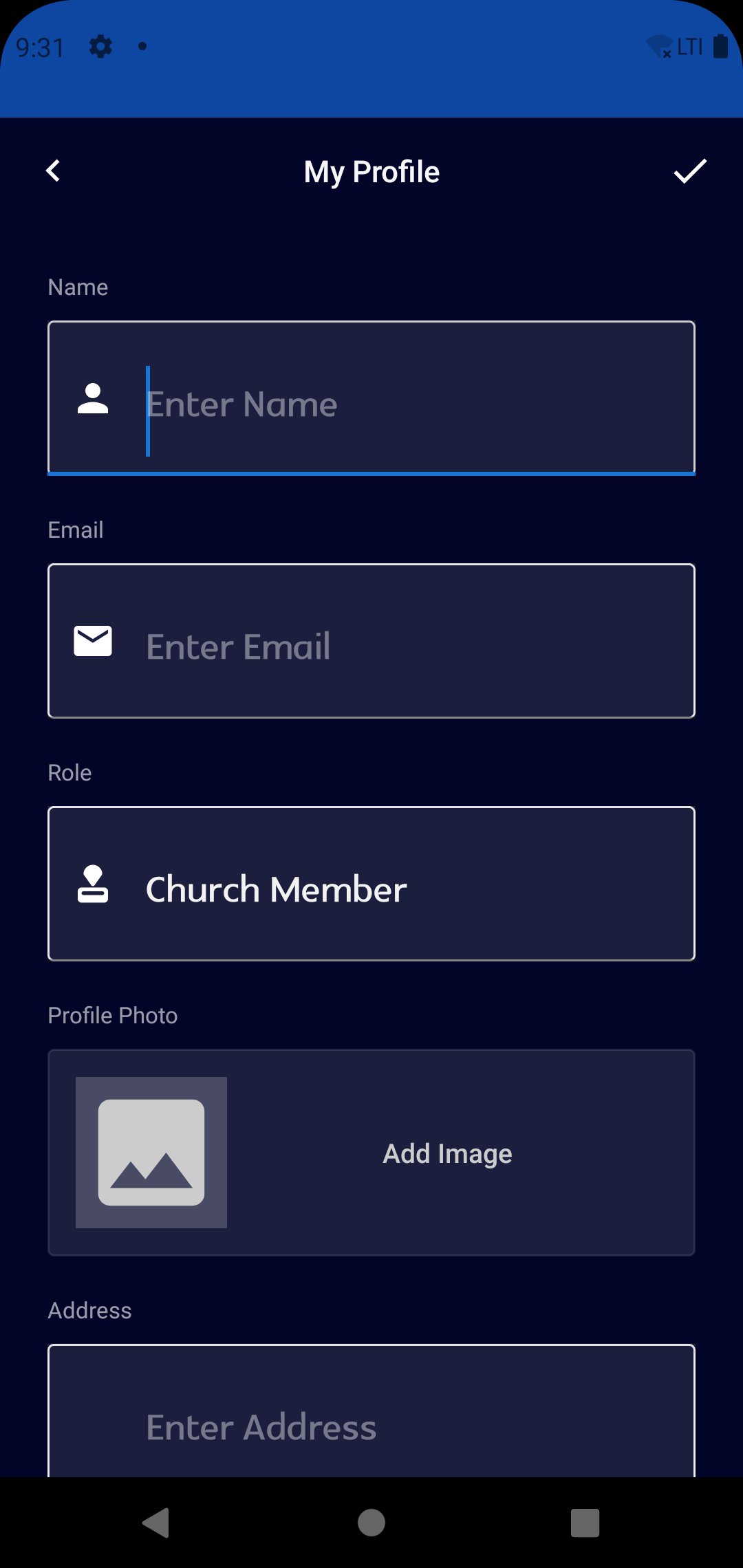Add a profile photo image
This screenshot has height=1568, width=743.
point(371,1153)
